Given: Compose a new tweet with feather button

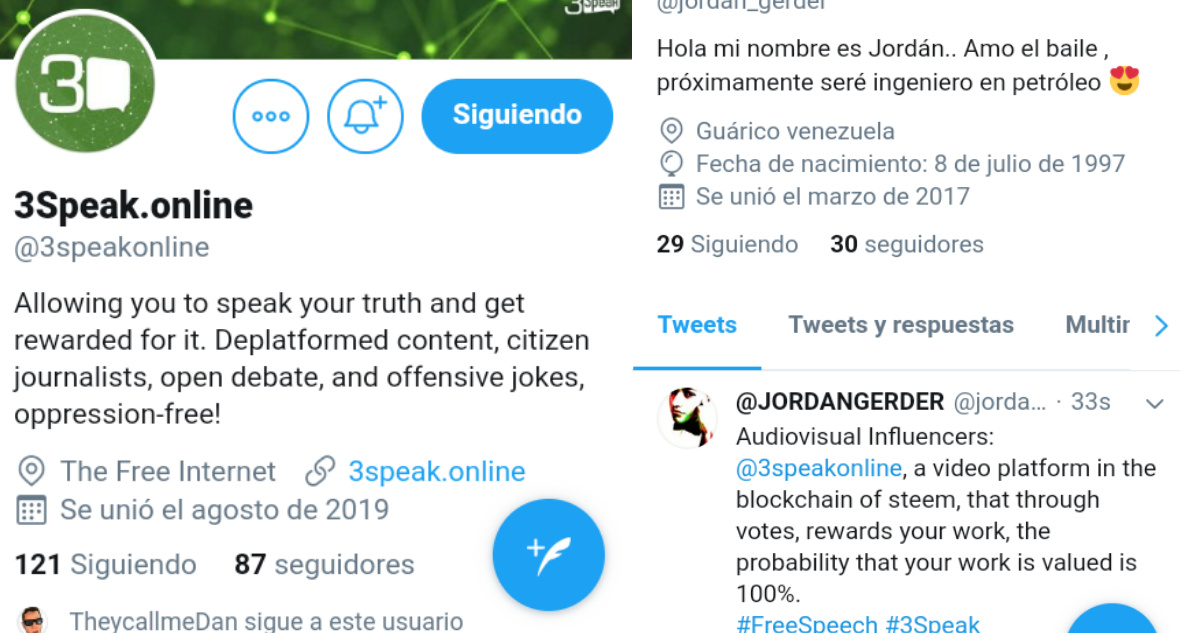Looking at the screenshot, I should [x=548, y=555].
